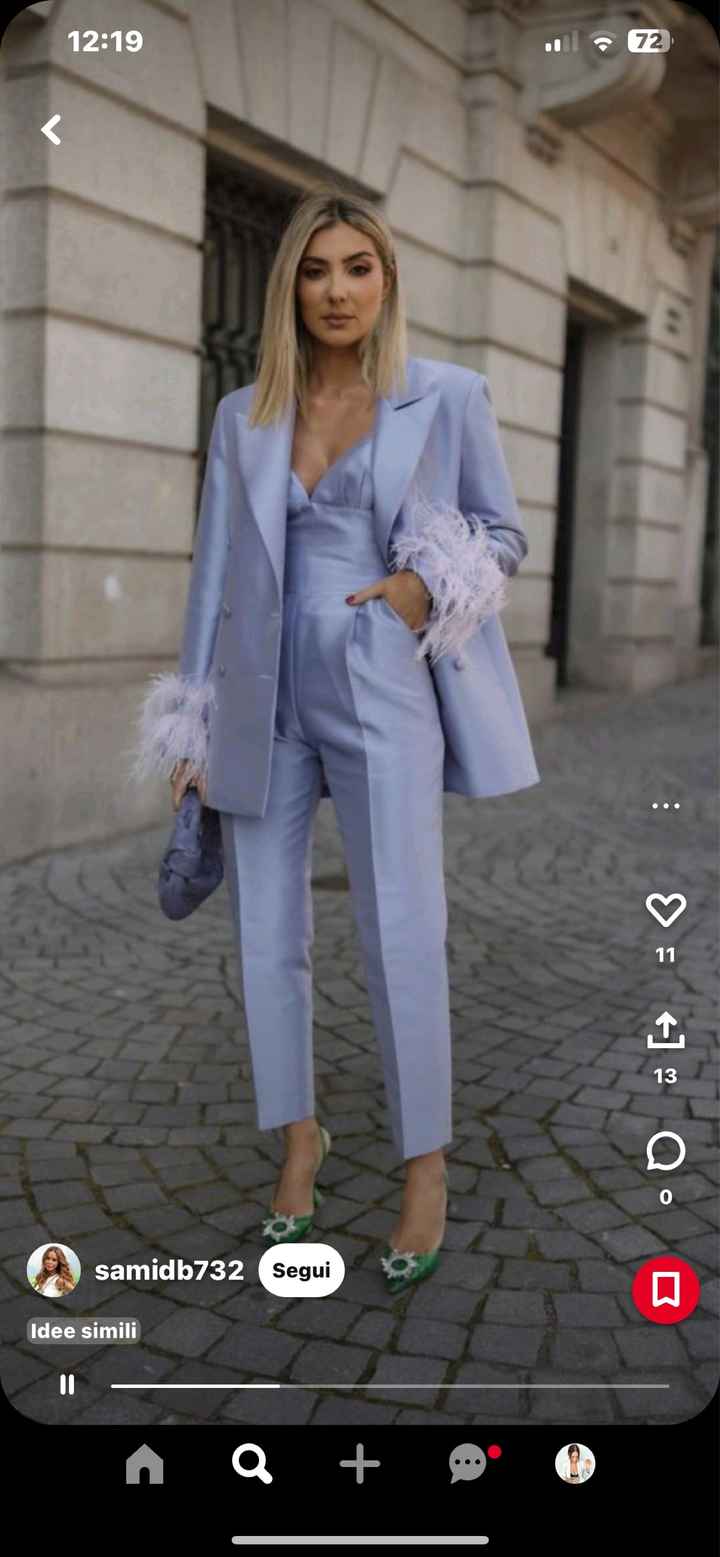Open the Idee simili chip

tap(84, 1331)
